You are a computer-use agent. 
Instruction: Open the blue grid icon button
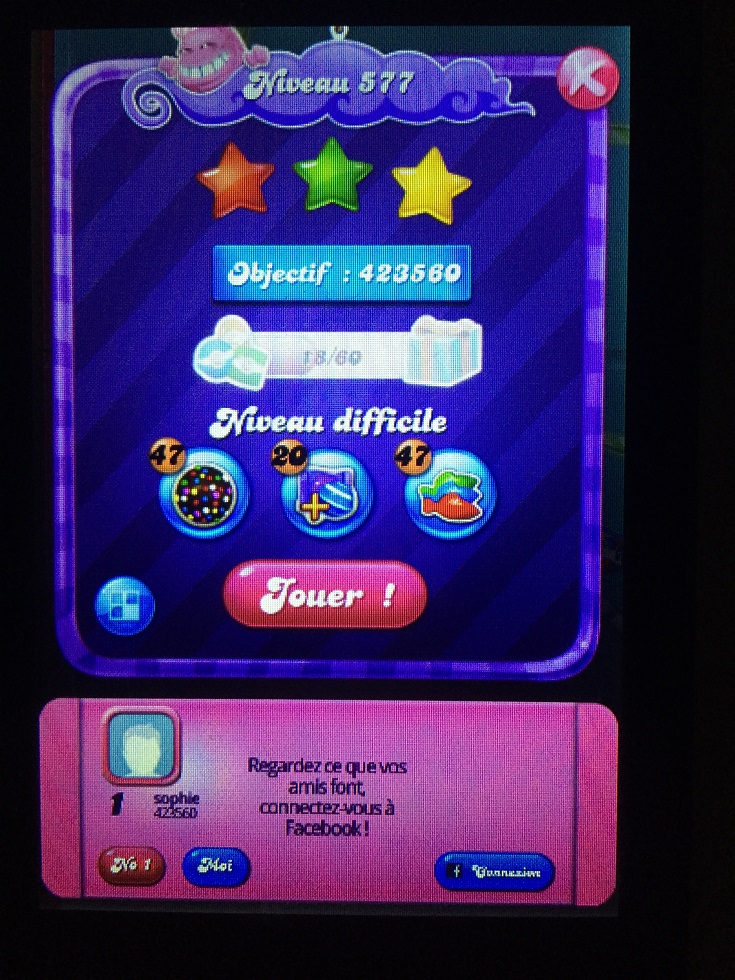tap(124, 605)
